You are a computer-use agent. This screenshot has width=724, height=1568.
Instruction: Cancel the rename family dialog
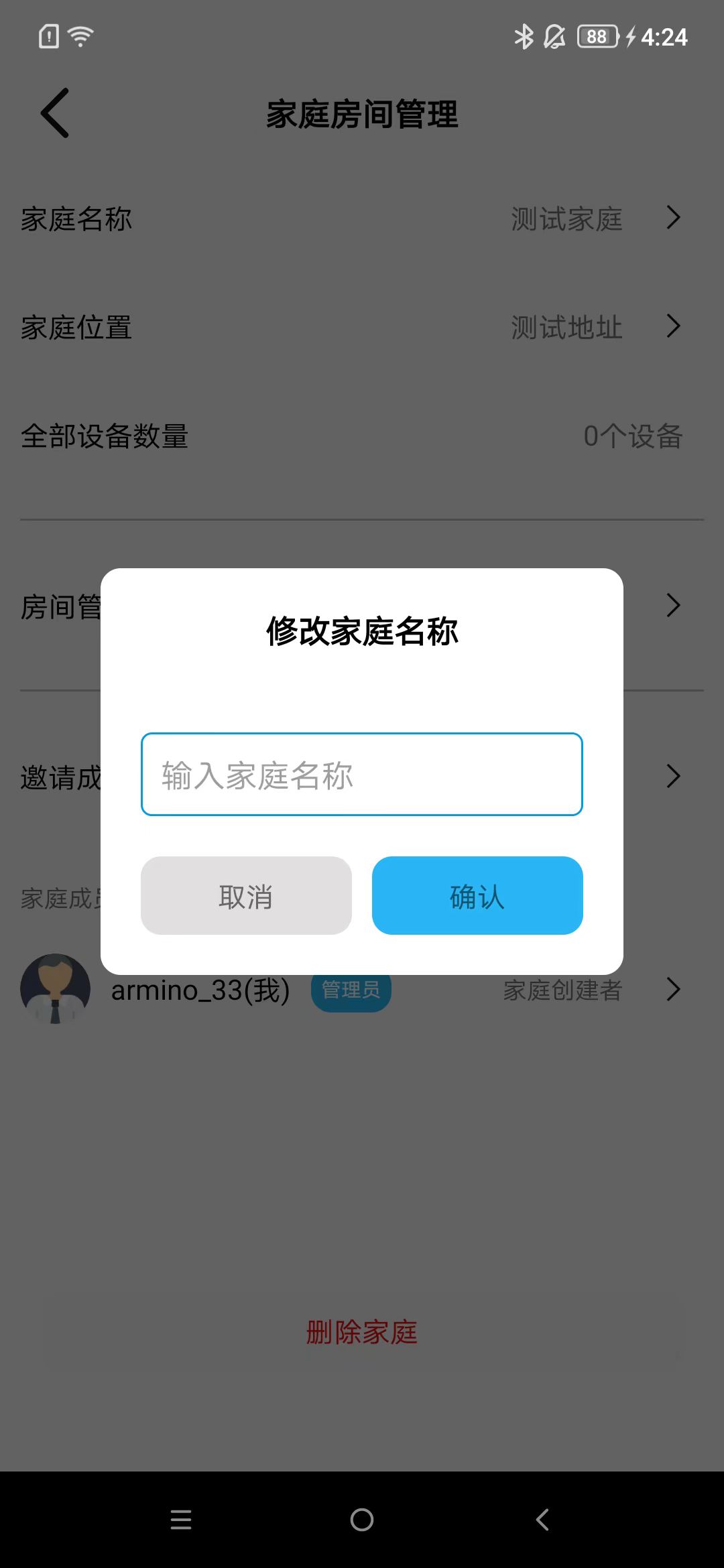(x=246, y=896)
